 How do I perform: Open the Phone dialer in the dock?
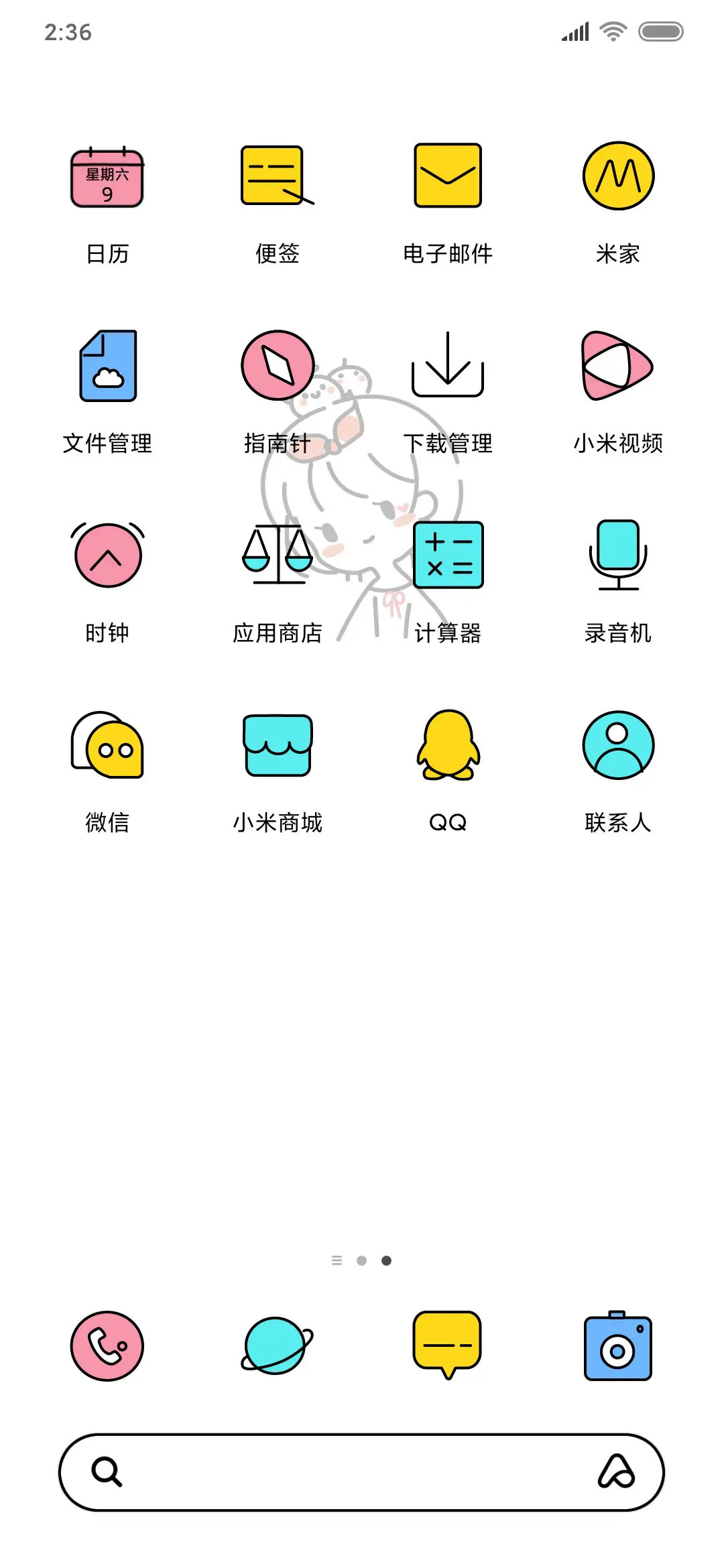coord(106,1346)
